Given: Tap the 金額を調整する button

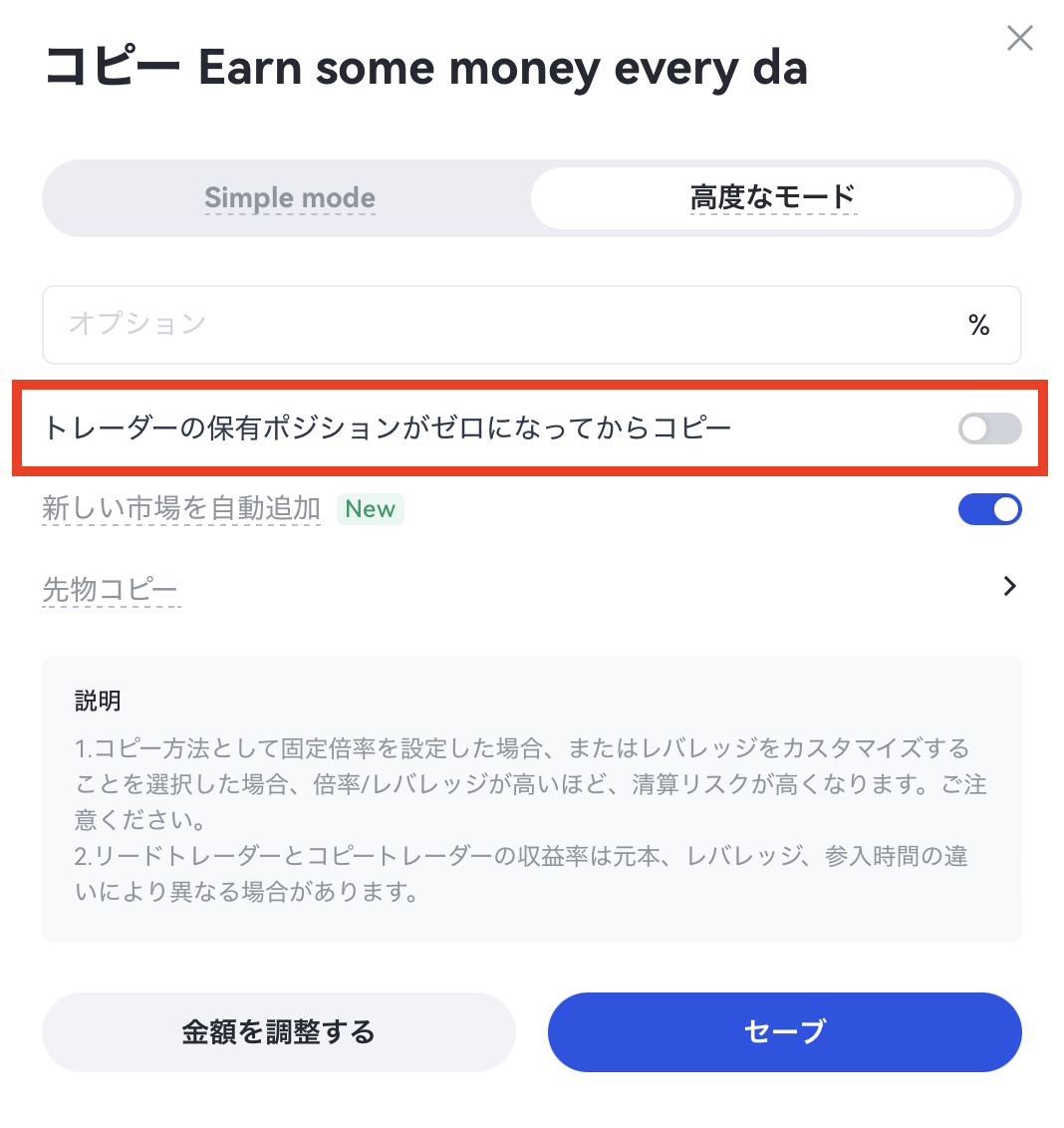Looking at the screenshot, I should [279, 1031].
